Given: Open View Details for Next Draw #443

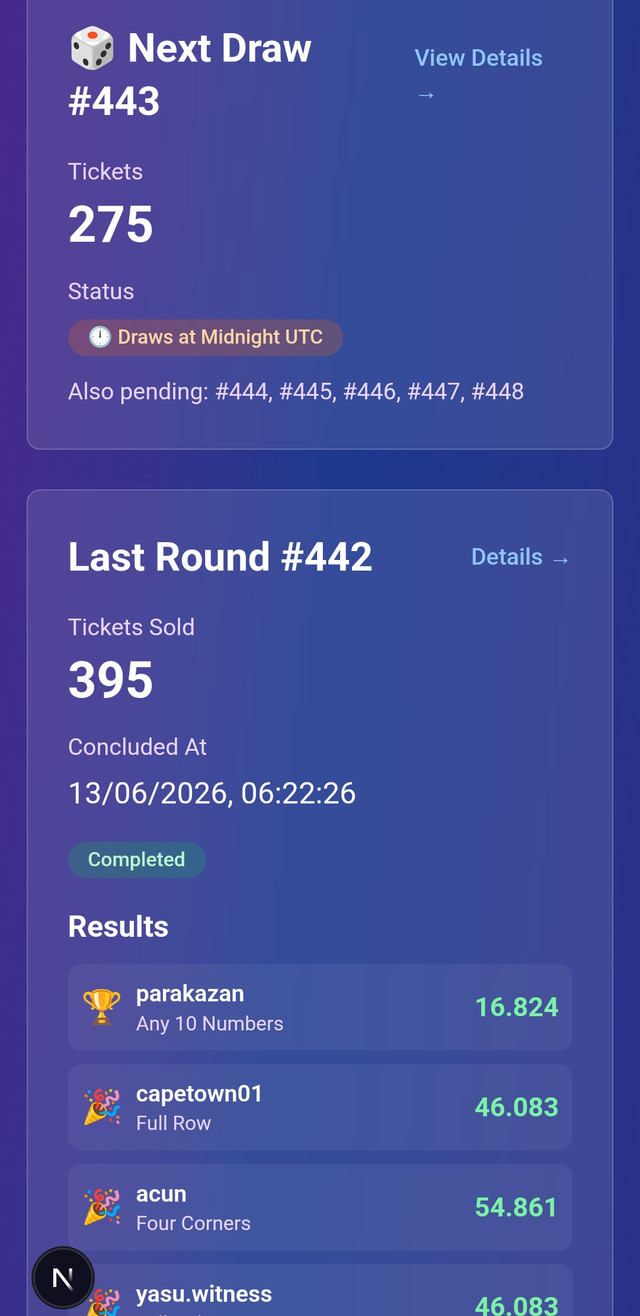Looking at the screenshot, I should tap(479, 76).
